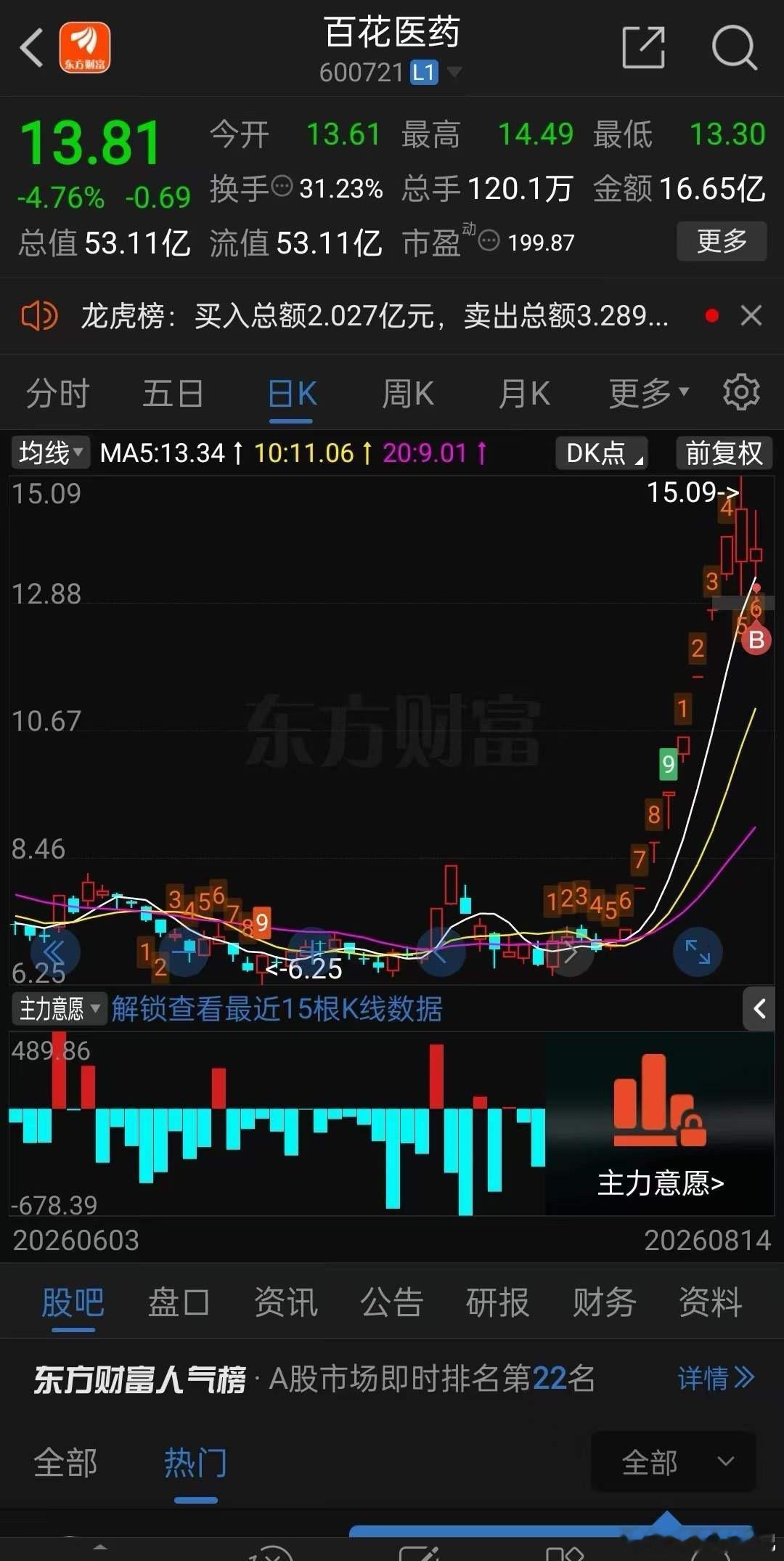Select the 热门 posts filter
The image size is (784, 1561).
pyautogui.click(x=195, y=1463)
